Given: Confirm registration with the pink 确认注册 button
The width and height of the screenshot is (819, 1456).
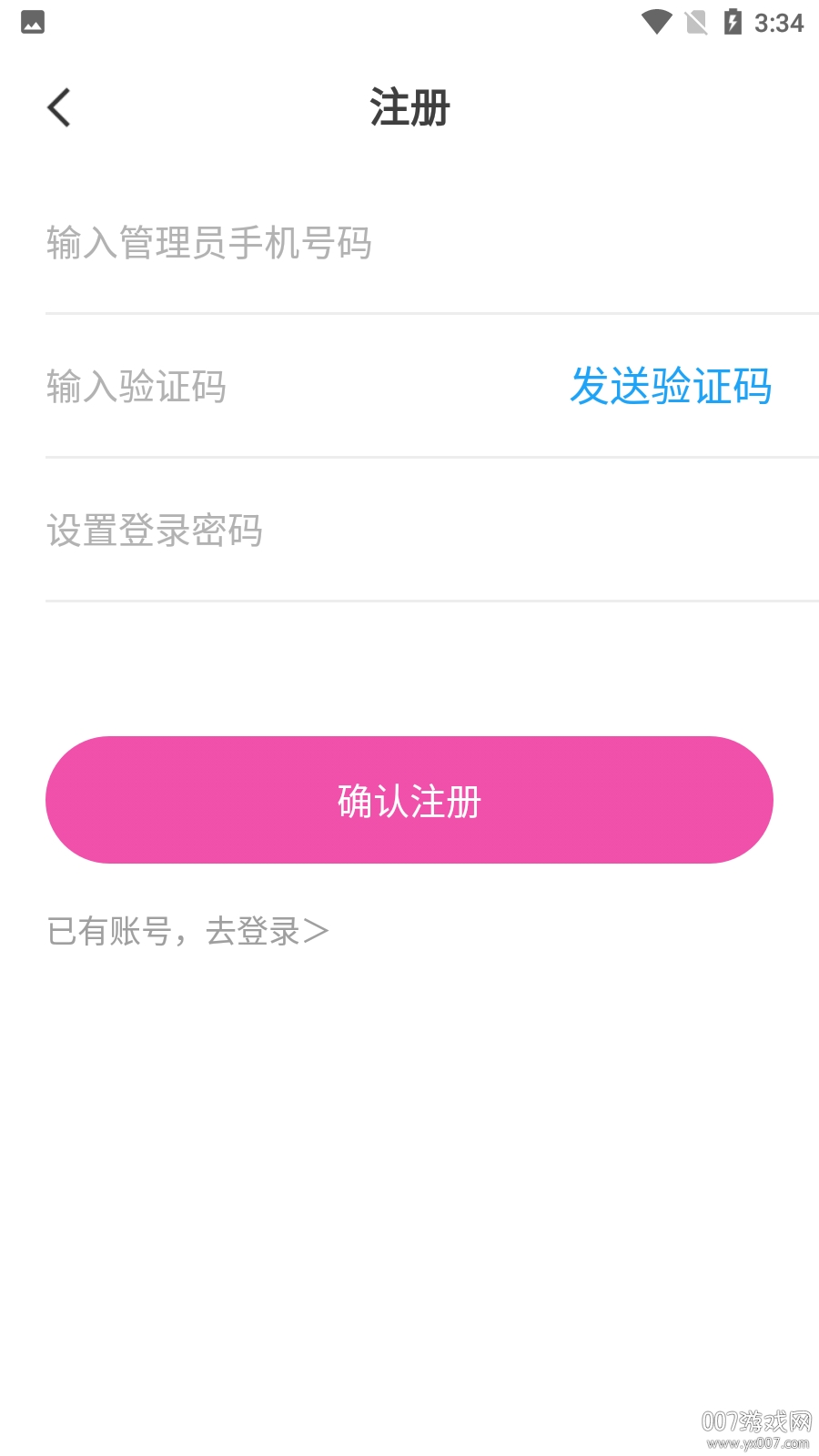Looking at the screenshot, I should [409, 800].
